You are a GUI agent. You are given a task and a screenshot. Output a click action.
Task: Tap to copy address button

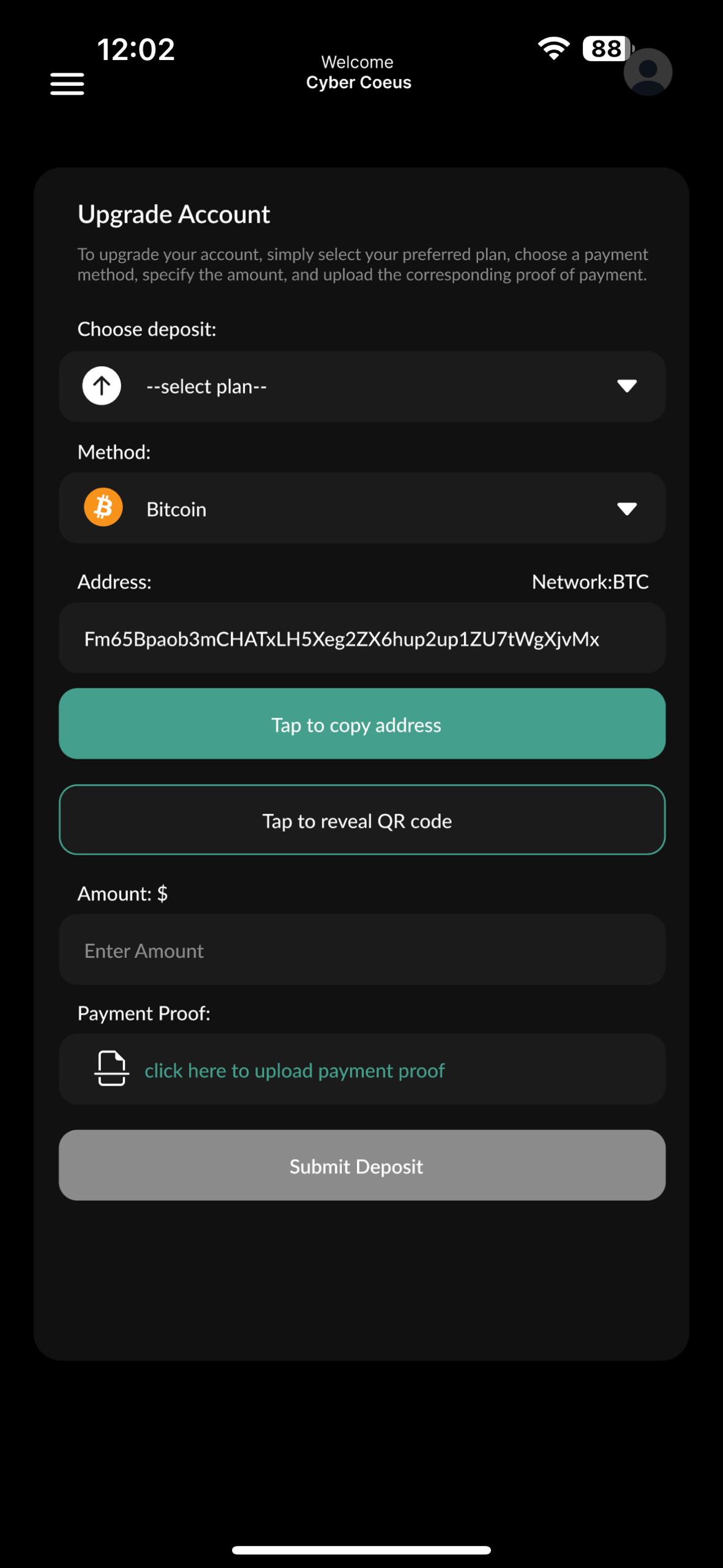(x=362, y=724)
